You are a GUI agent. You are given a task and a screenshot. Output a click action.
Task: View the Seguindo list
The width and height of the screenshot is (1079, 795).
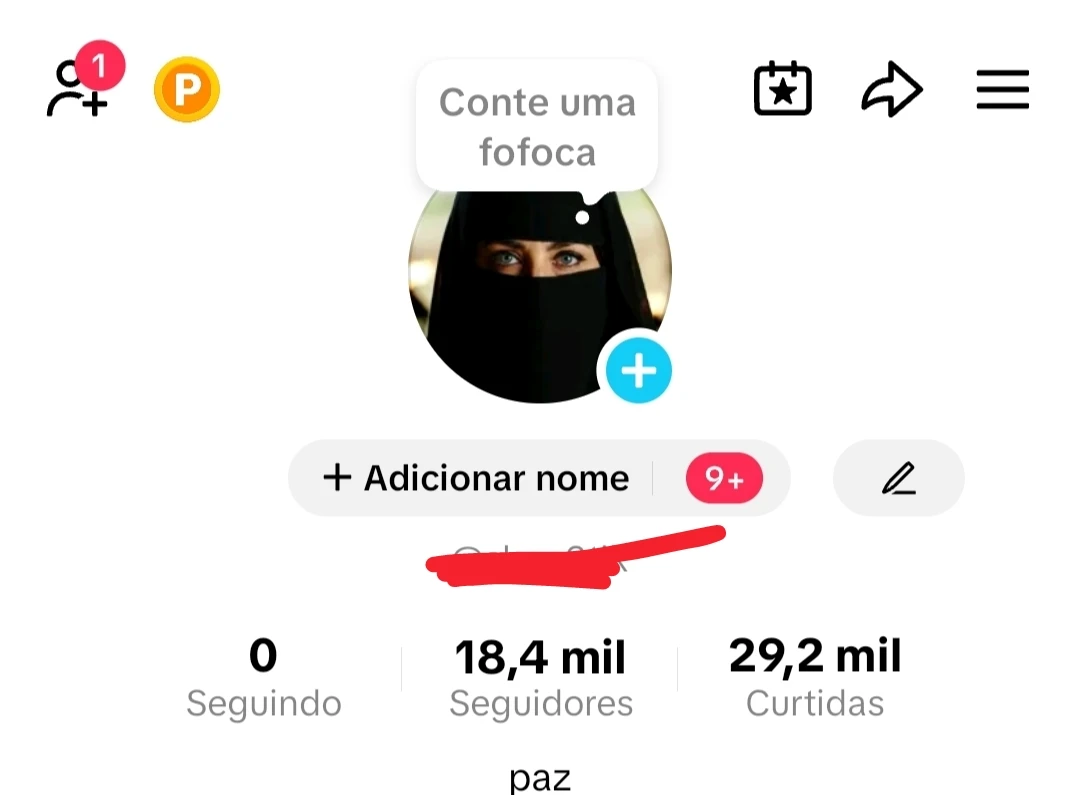coord(264,678)
